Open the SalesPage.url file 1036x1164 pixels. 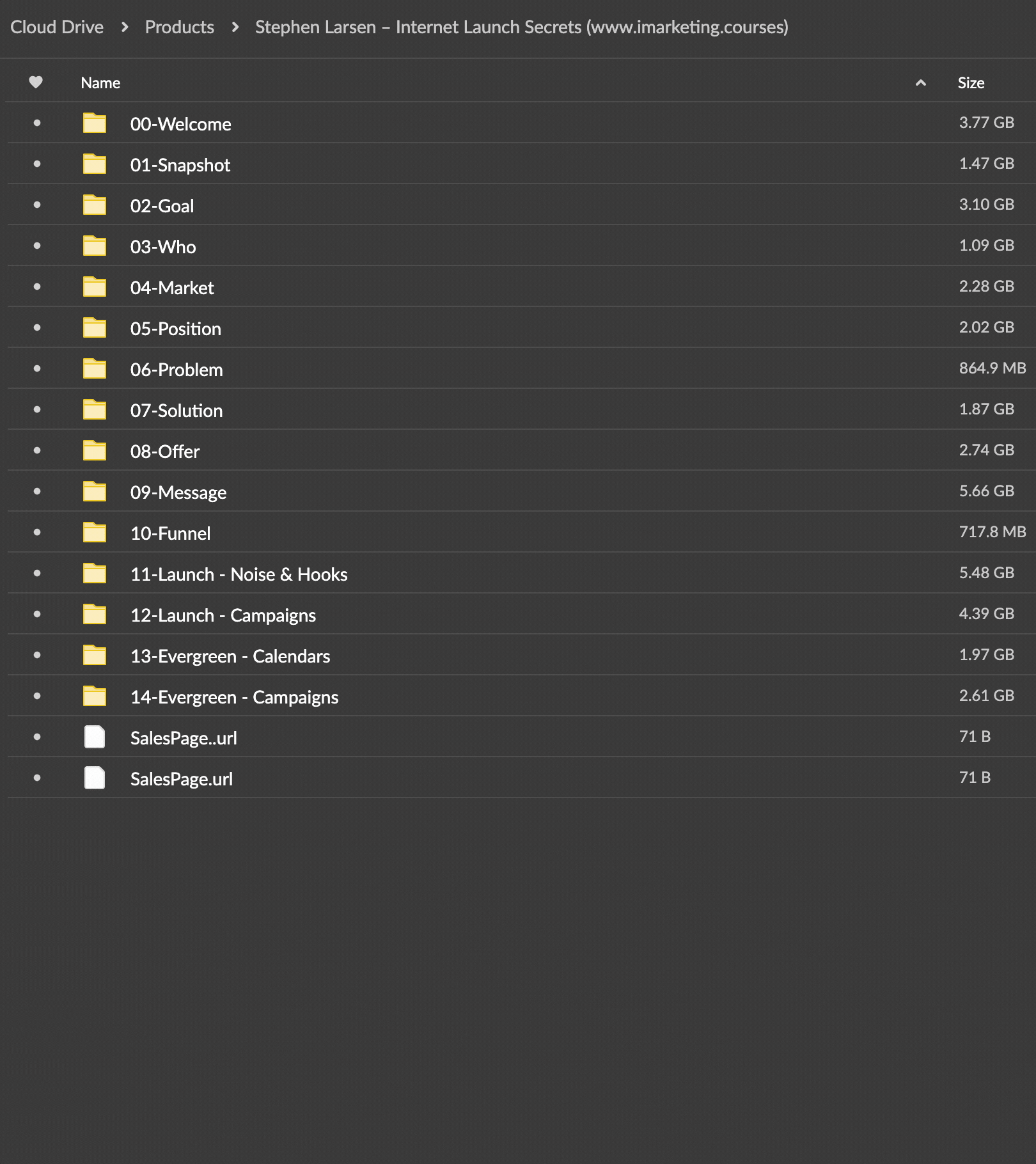point(182,779)
